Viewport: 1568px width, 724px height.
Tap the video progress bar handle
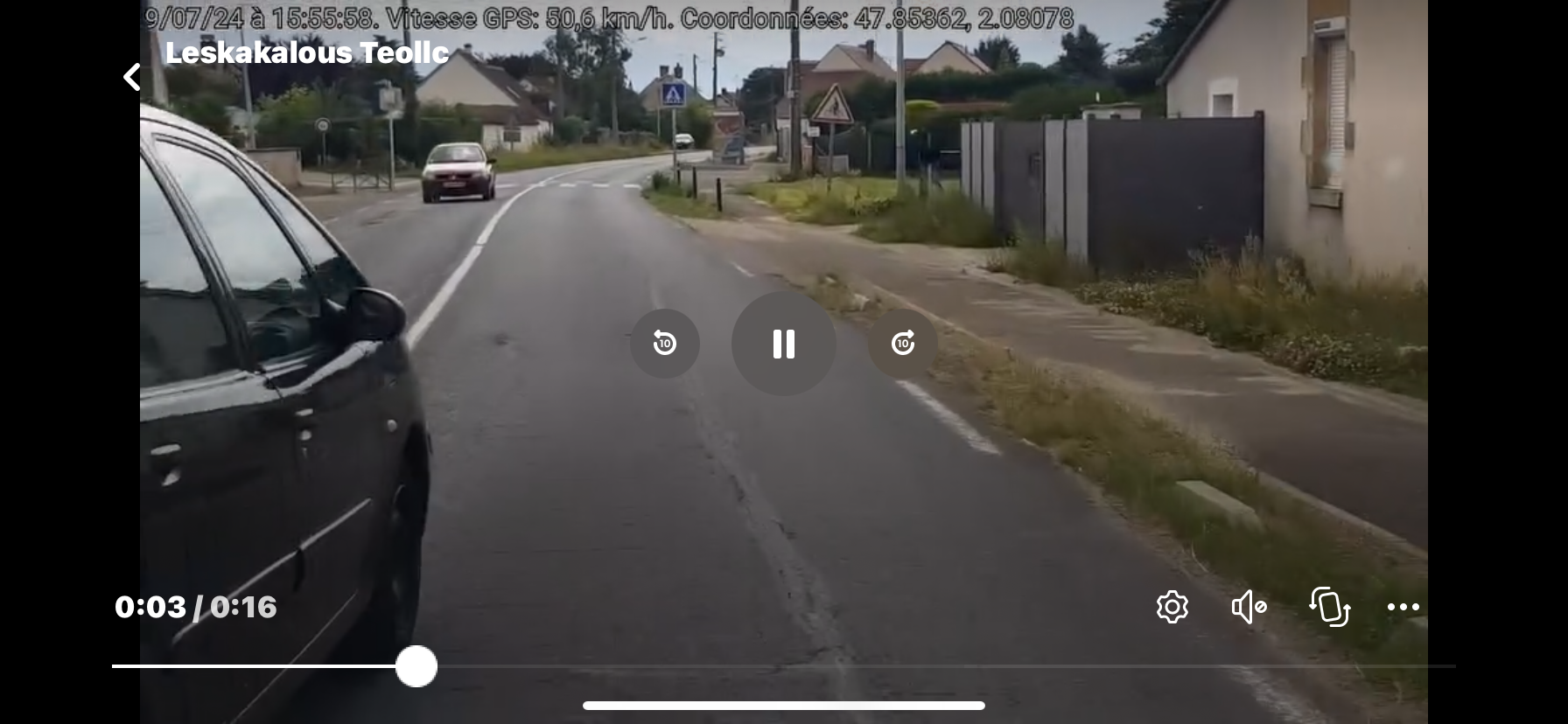tap(416, 666)
